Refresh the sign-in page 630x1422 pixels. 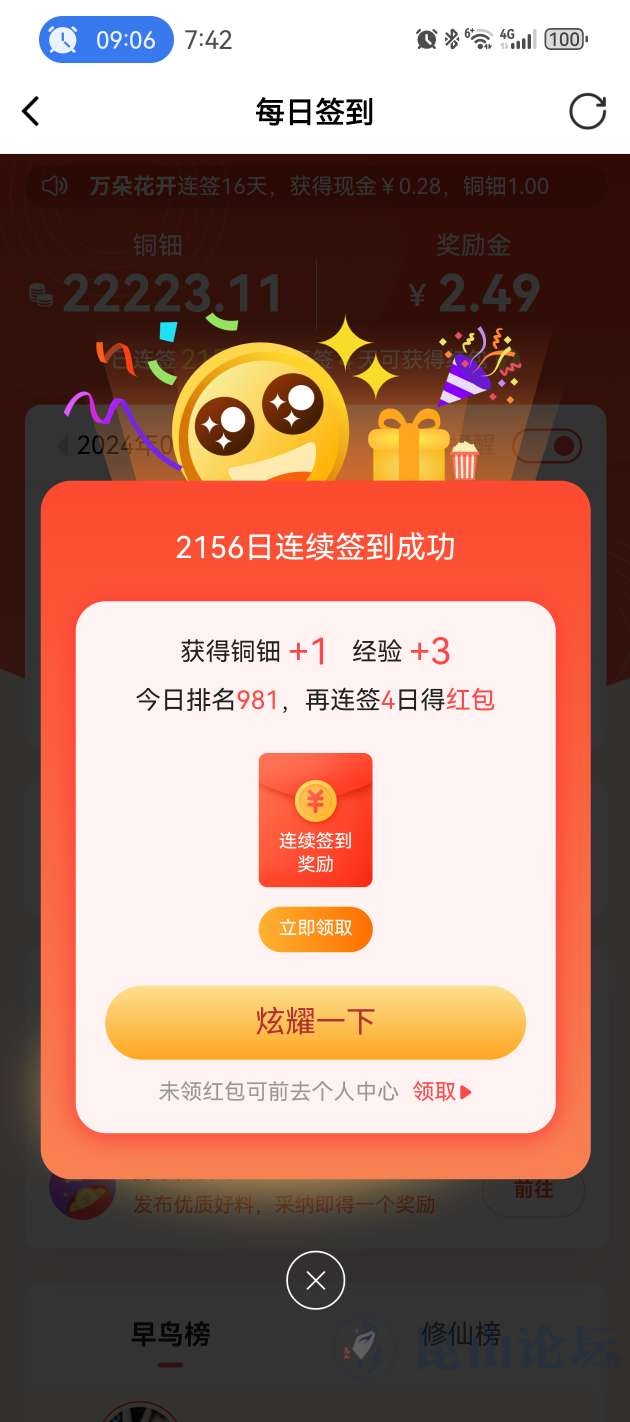coord(587,111)
